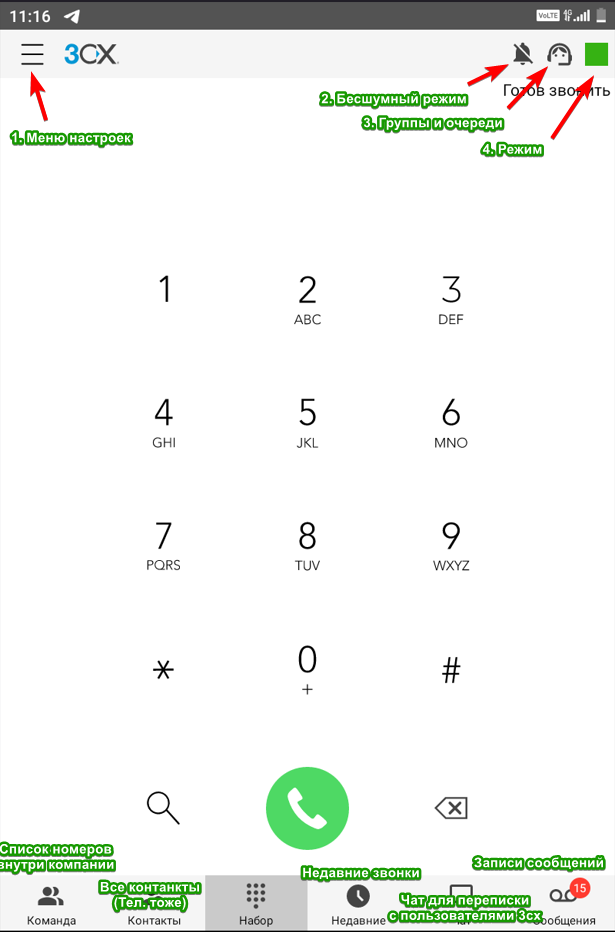Go to the Недавние calls tab

pyautogui.click(x=358, y=905)
